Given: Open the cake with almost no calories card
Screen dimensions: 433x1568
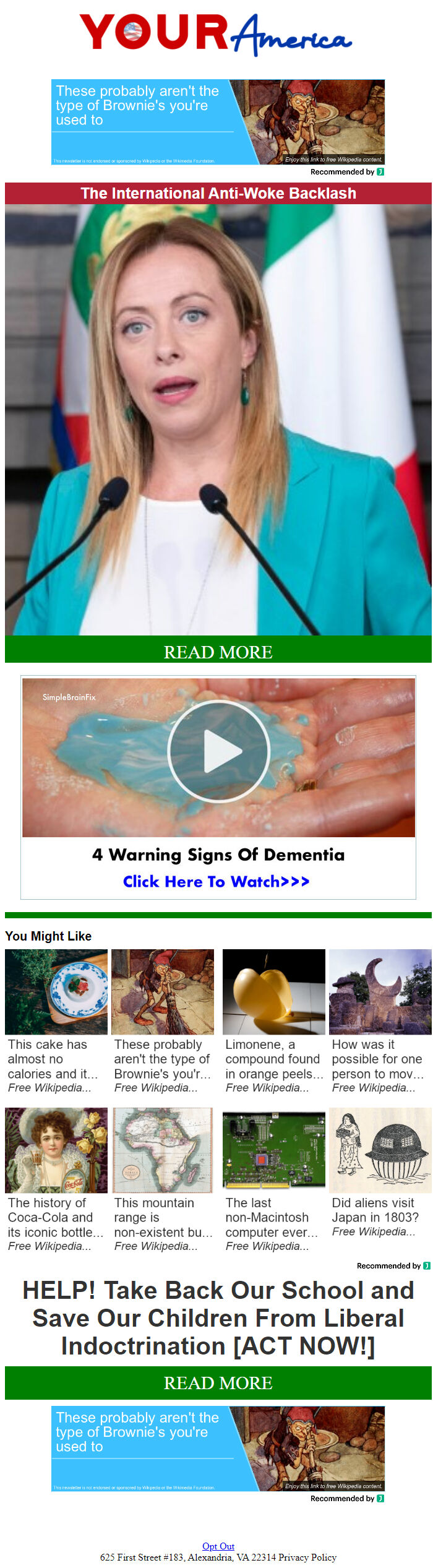Looking at the screenshot, I should 56,1021.
